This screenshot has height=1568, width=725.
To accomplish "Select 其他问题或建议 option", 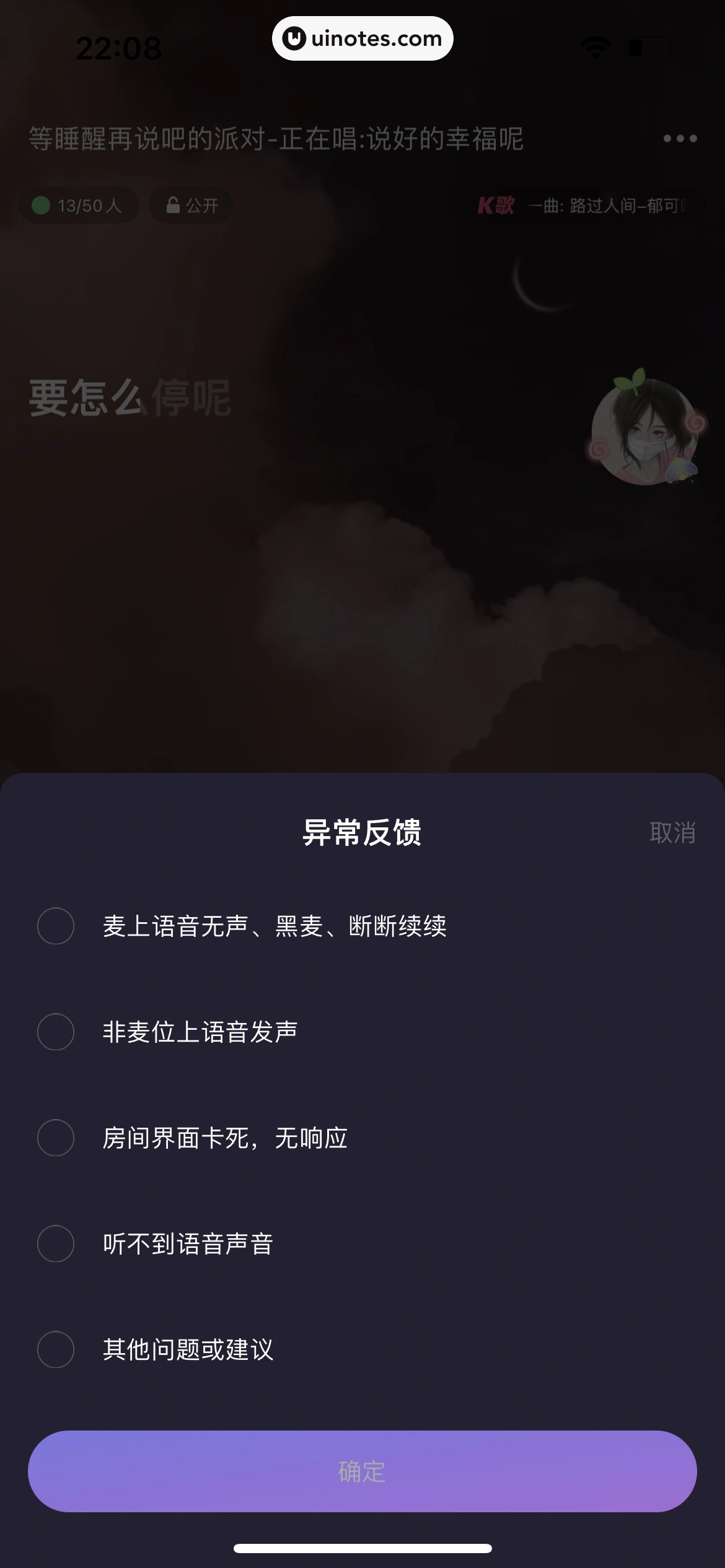I will click(56, 1349).
